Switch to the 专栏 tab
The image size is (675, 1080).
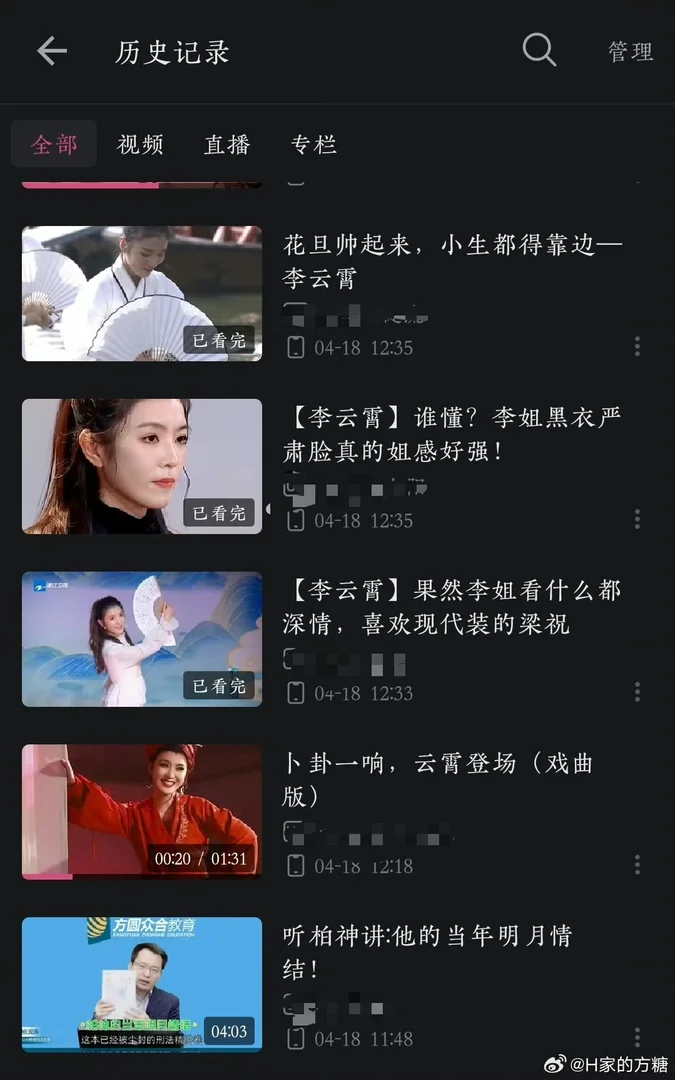[x=313, y=144]
